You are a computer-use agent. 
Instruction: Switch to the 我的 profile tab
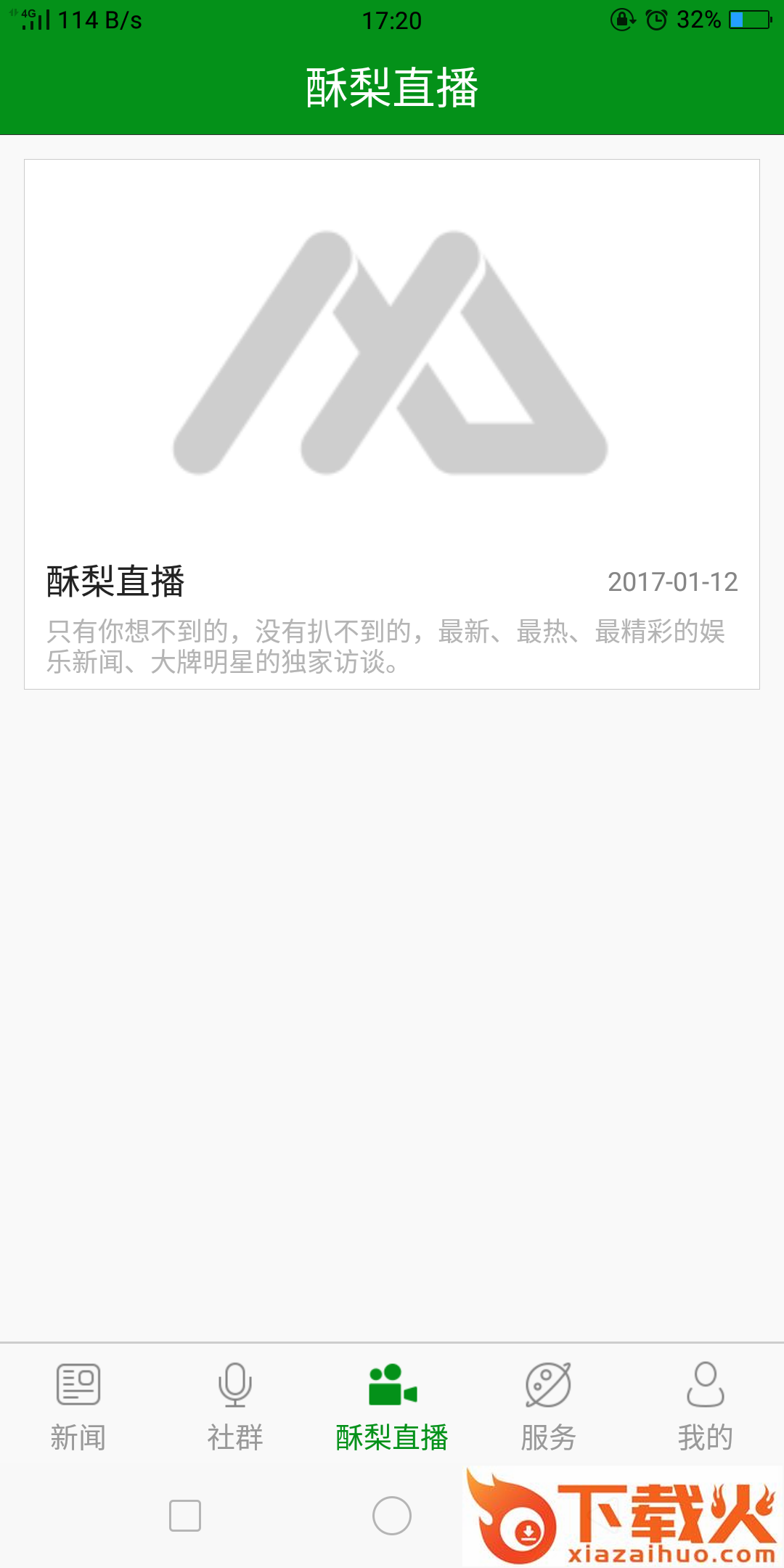tap(705, 1405)
